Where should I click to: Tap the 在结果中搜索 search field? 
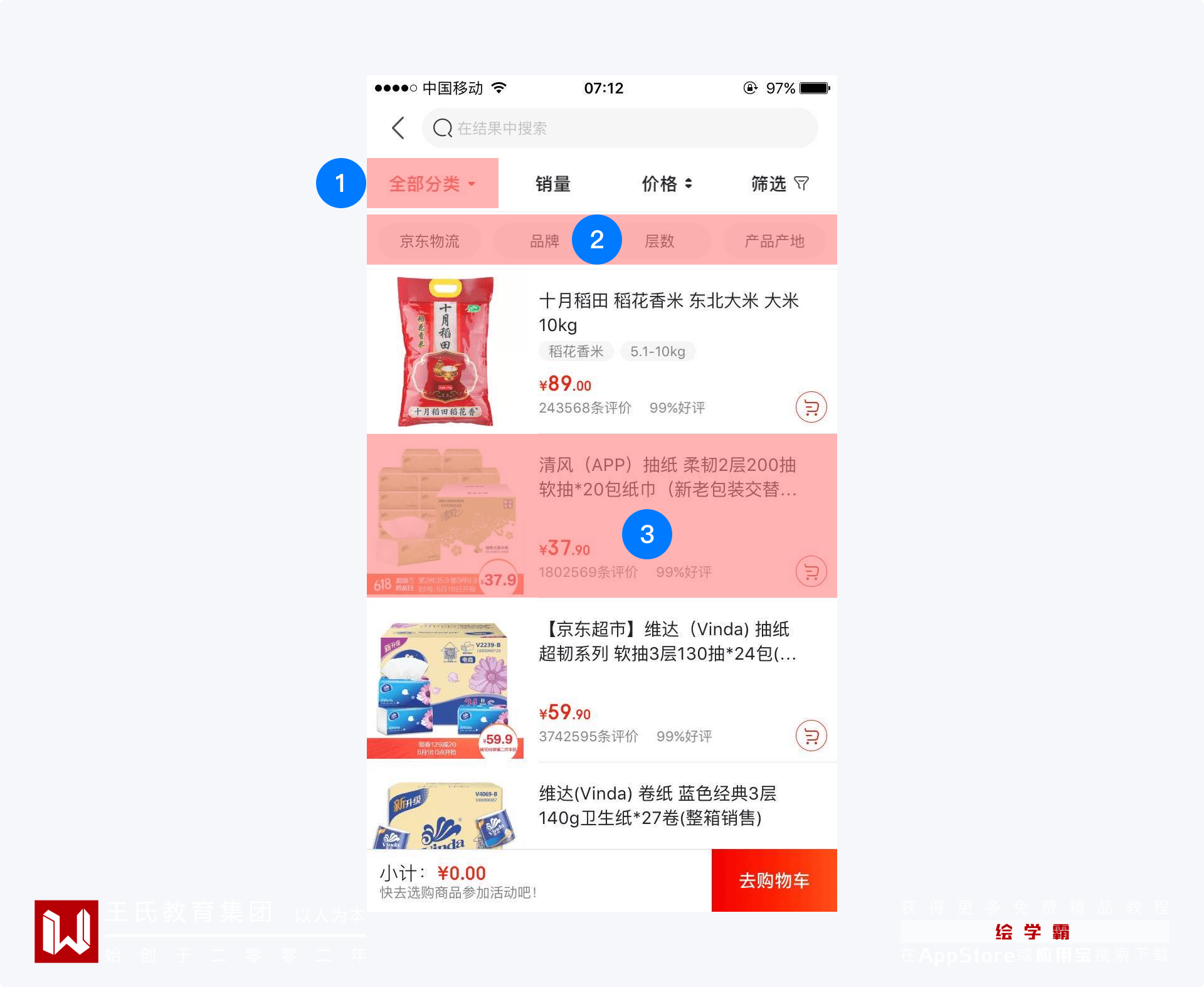(x=620, y=128)
